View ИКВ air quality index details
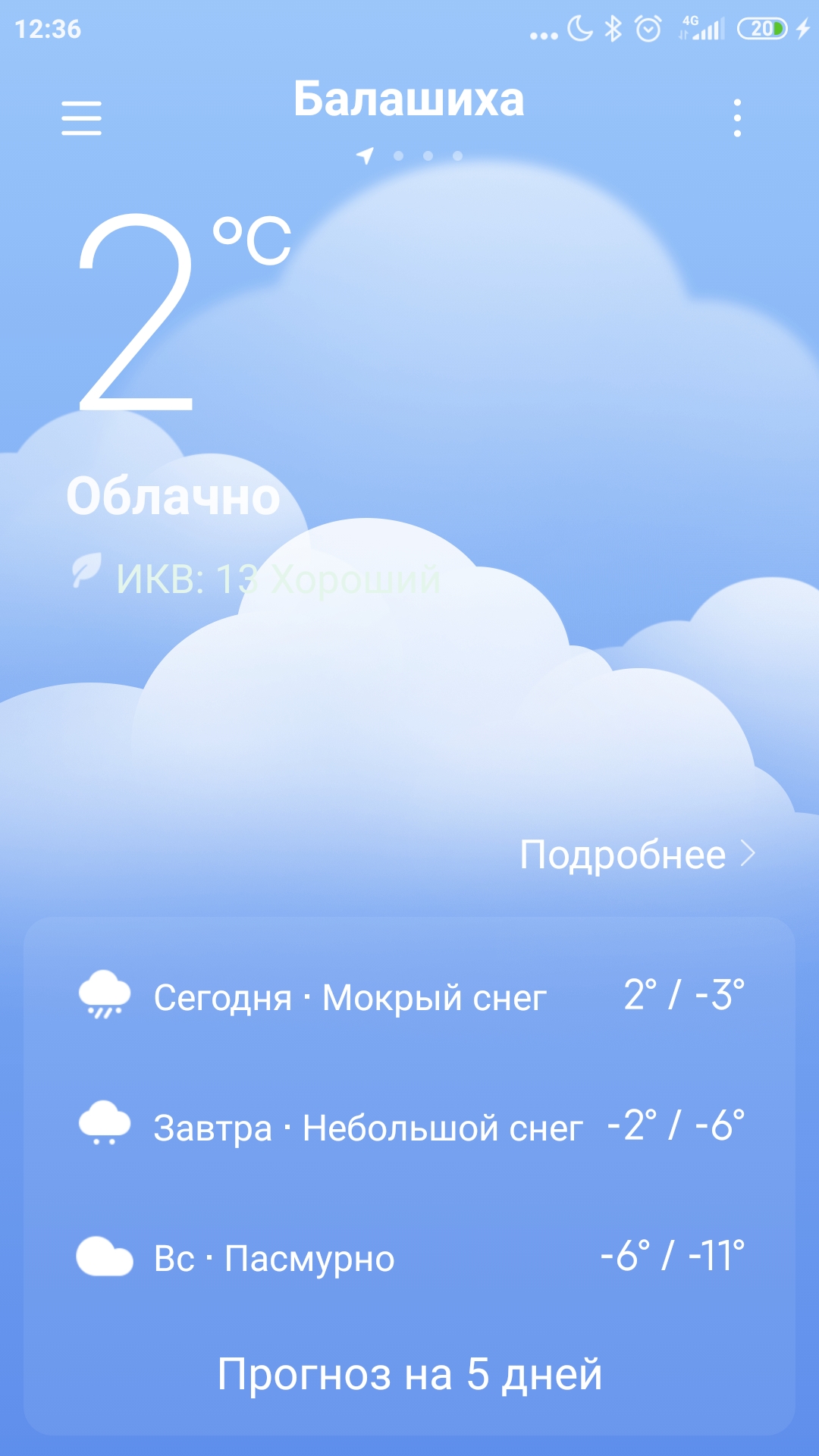Screen dimensions: 819x1456 (258, 579)
